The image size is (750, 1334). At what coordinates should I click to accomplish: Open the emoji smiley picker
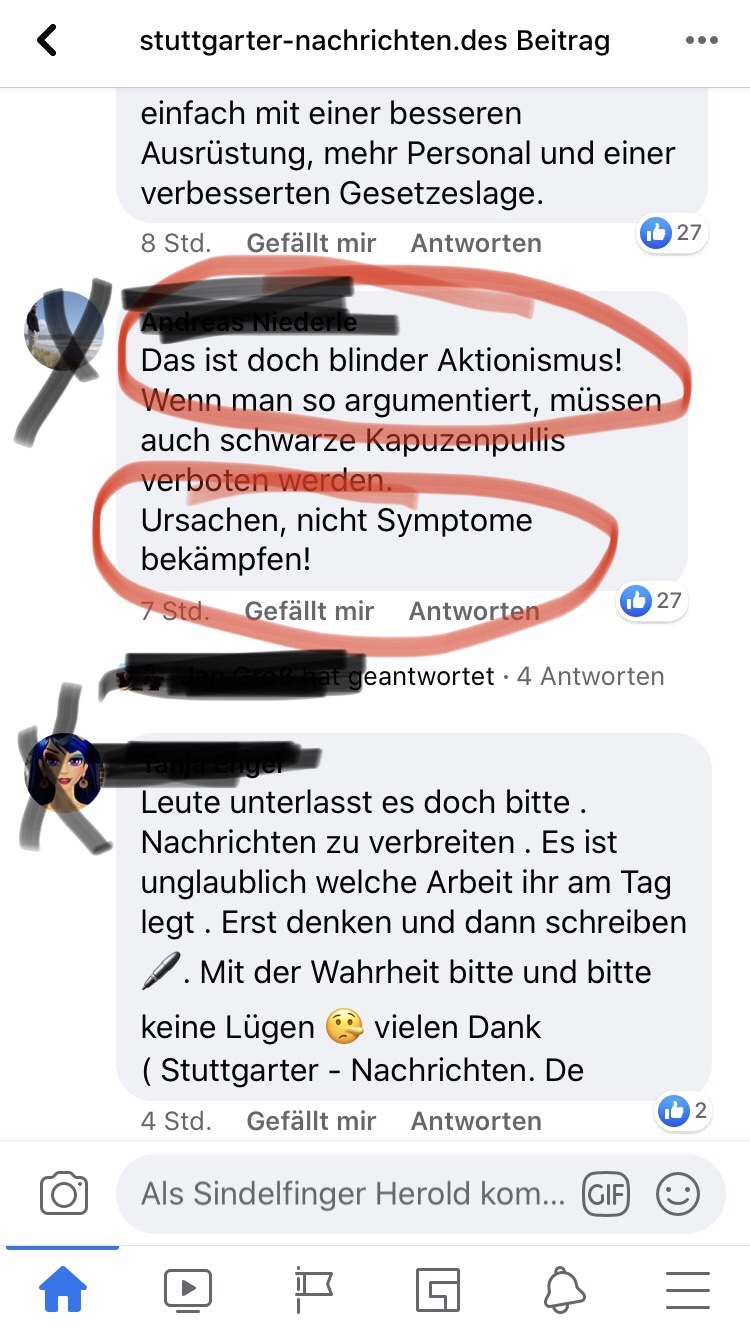point(677,1194)
